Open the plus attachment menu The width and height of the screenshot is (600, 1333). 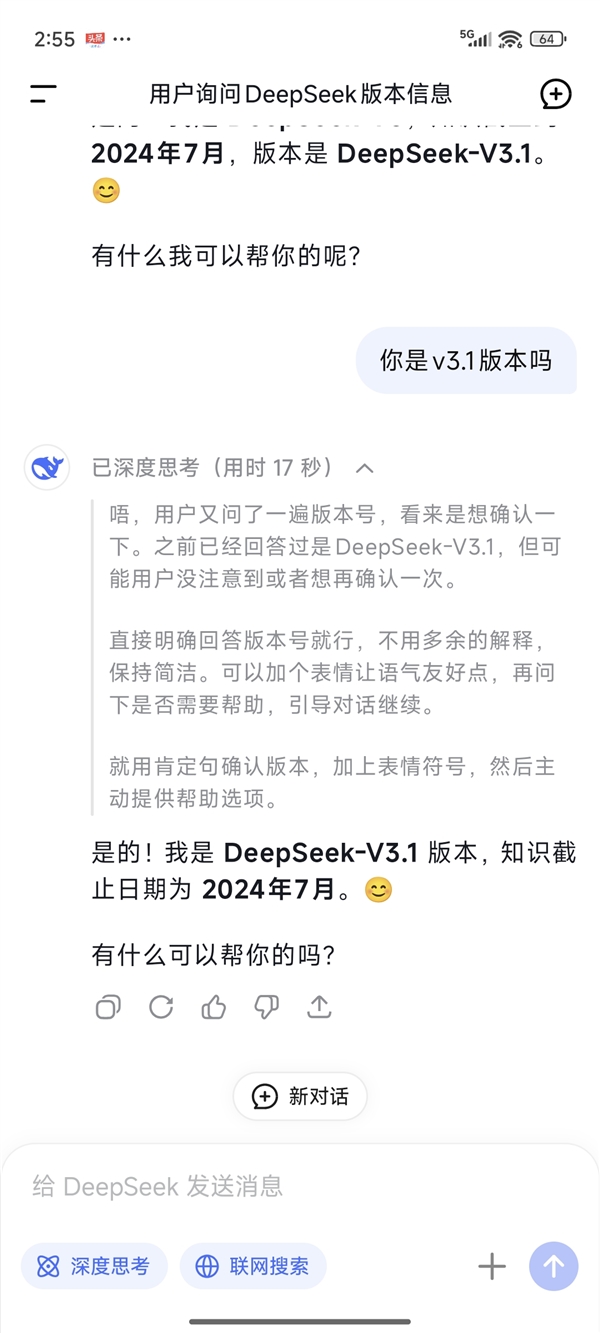(492, 1266)
